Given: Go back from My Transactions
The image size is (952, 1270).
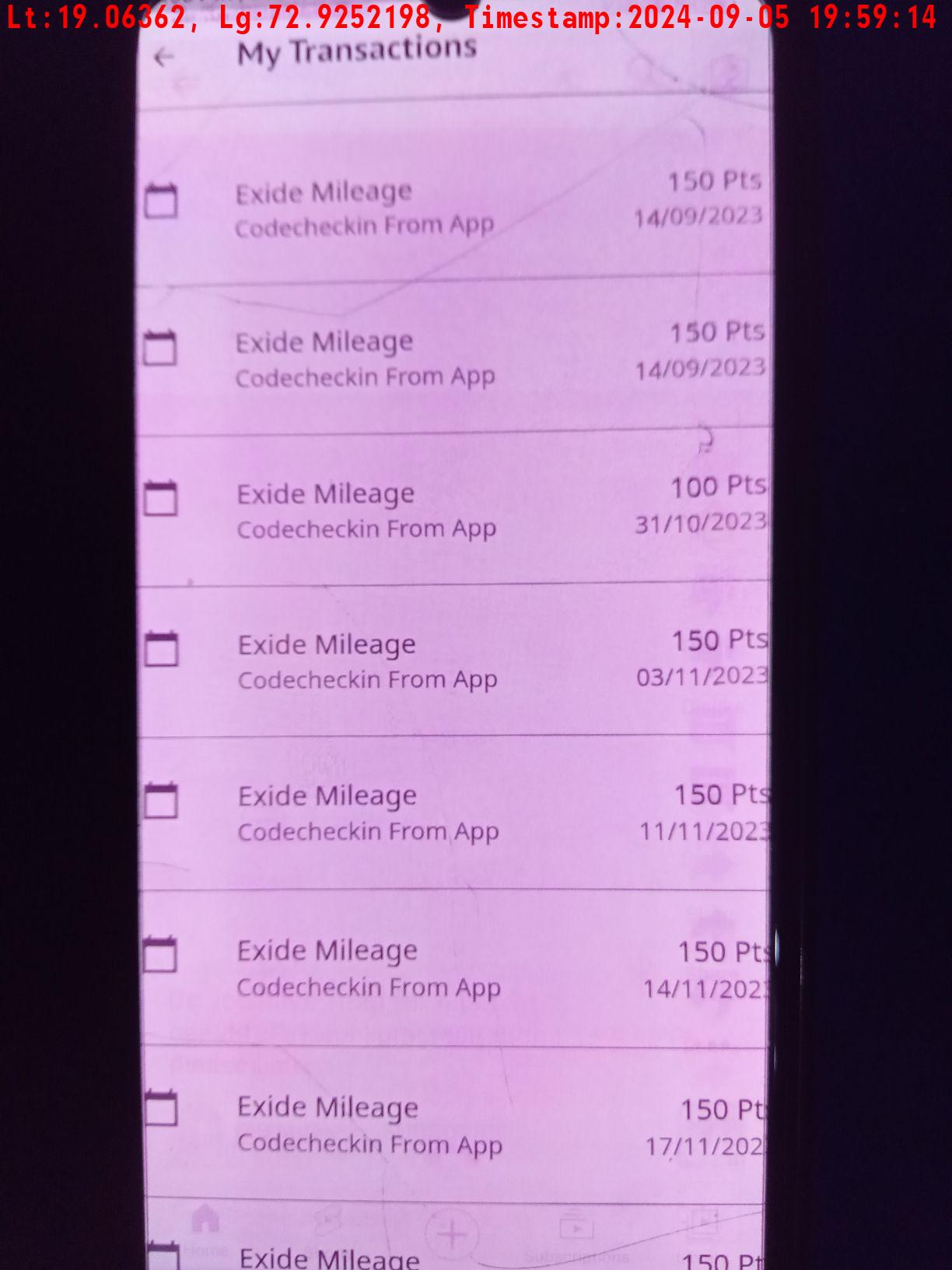Looking at the screenshot, I should click(163, 58).
